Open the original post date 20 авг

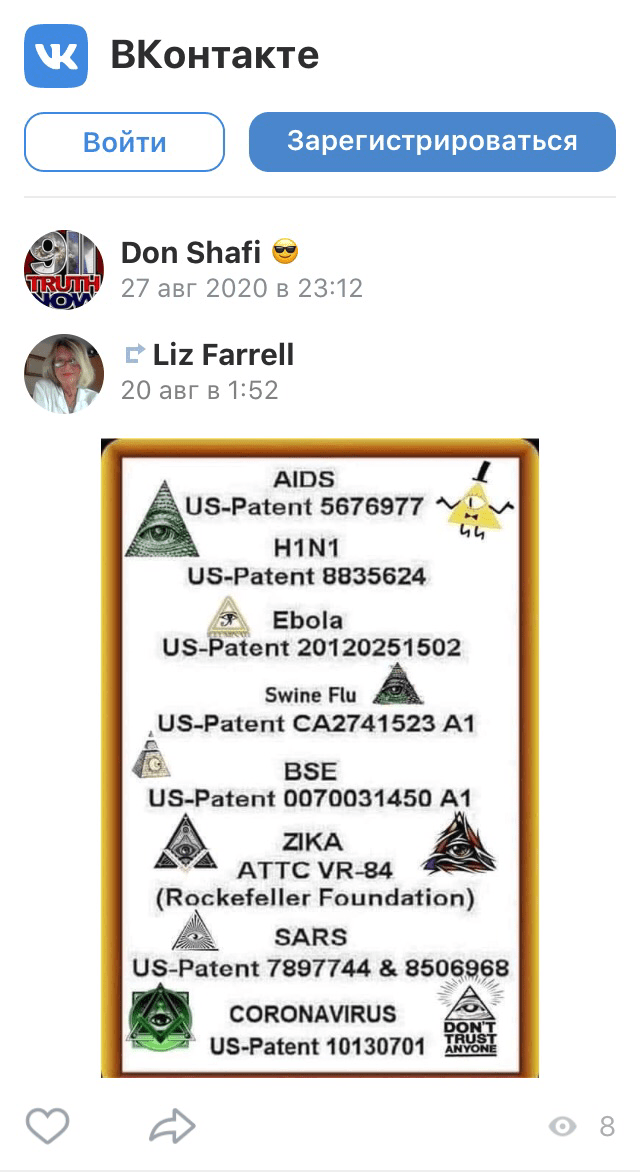click(199, 390)
